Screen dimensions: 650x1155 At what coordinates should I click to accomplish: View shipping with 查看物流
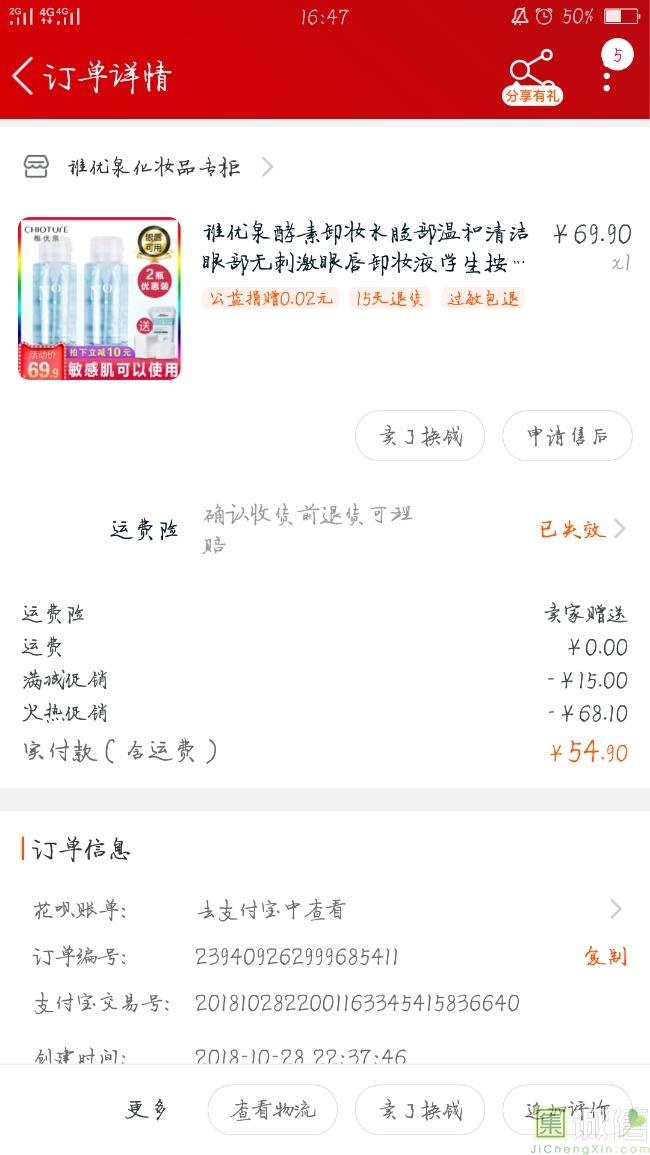pos(272,1110)
